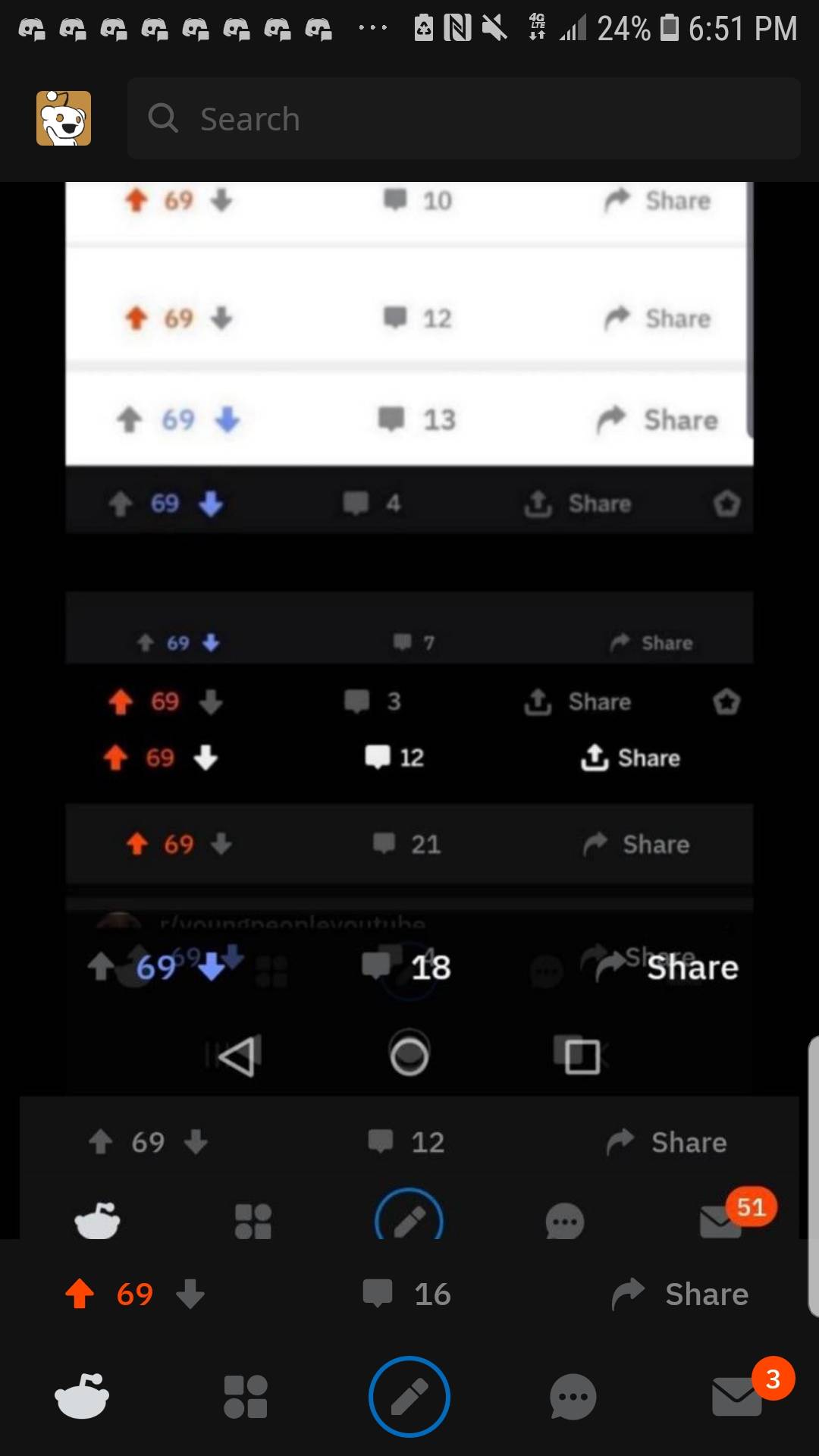Go to the Reddit home feed tab
Screen dimensions: 819x1456
(82, 1396)
